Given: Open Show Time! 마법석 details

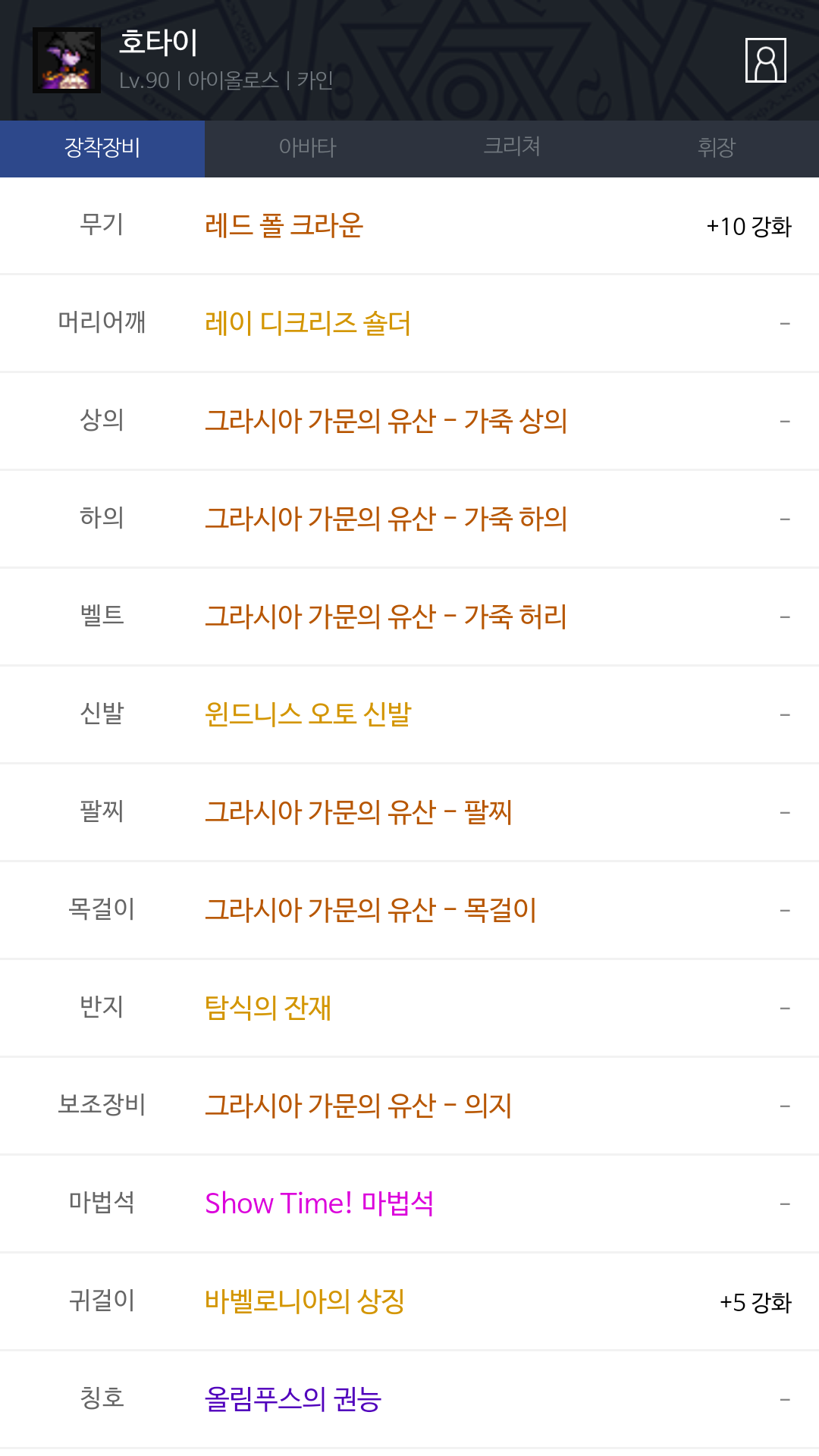Looking at the screenshot, I should pyautogui.click(x=409, y=1204).
